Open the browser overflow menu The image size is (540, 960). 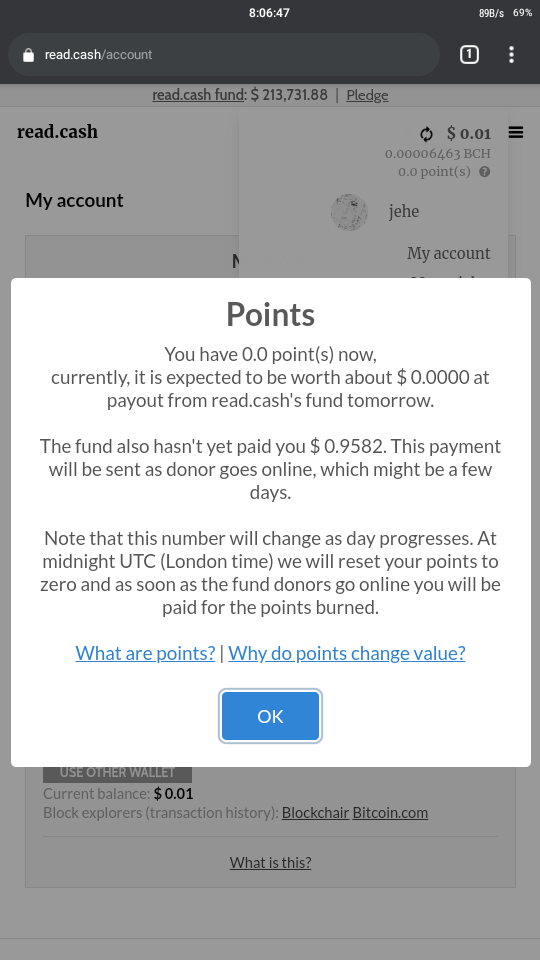pyautogui.click(x=511, y=54)
